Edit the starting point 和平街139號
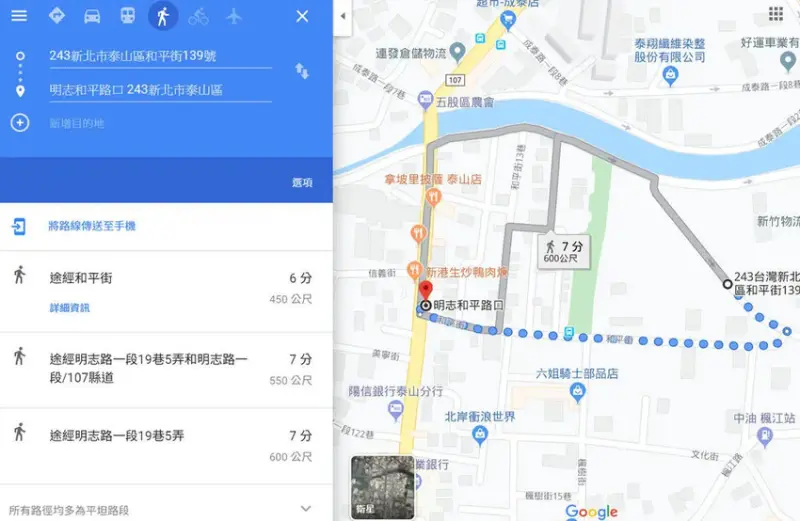The height and width of the screenshot is (521, 800). pyautogui.click(x=160, y=57)
